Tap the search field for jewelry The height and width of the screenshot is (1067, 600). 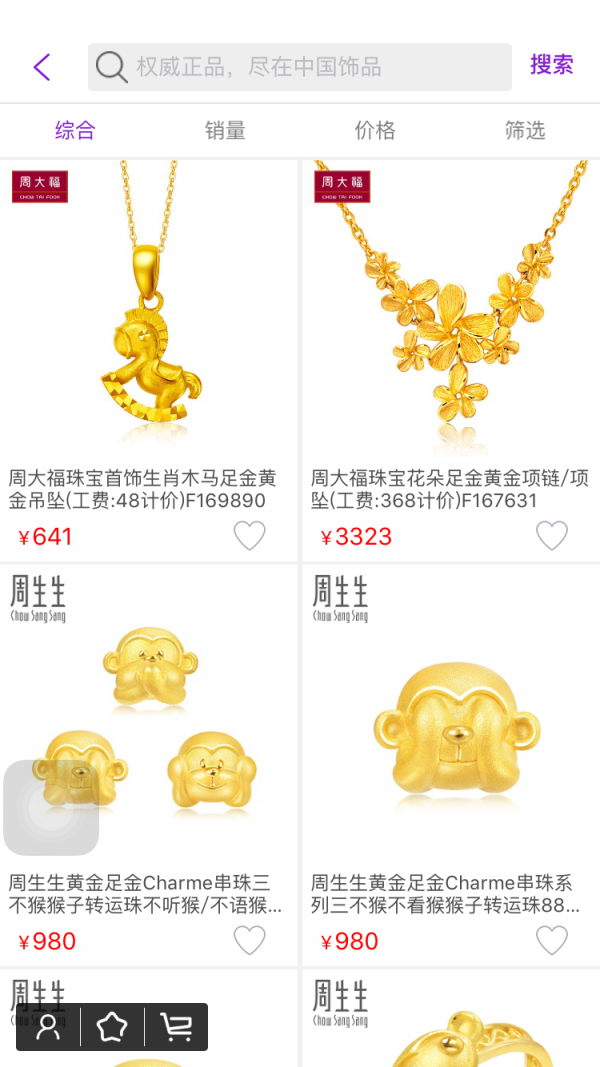300,67
